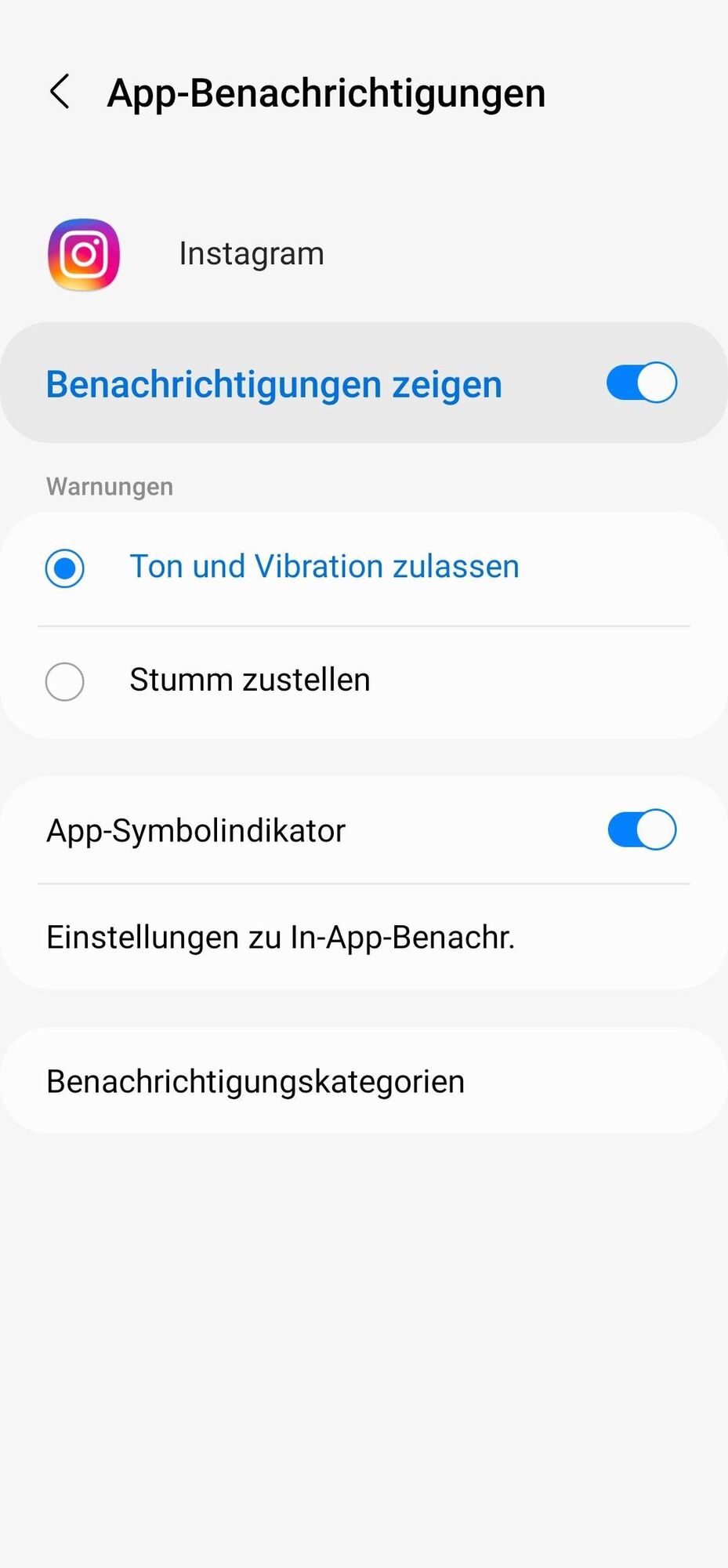The image size is (728, 1568).
Task: Choose Stumm zustellen option
Action: click(x=65, y=681)
